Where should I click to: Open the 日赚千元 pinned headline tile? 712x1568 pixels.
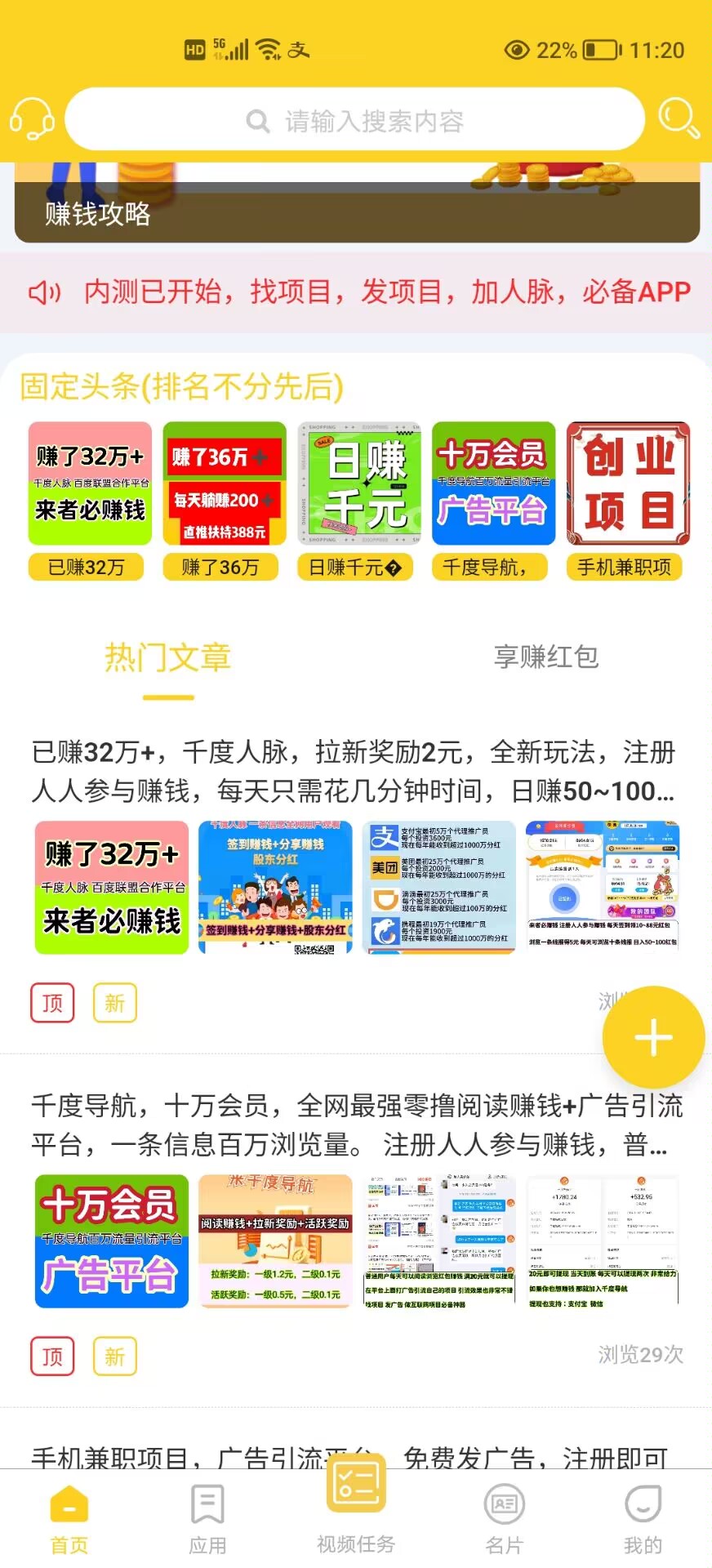(359, 501)
